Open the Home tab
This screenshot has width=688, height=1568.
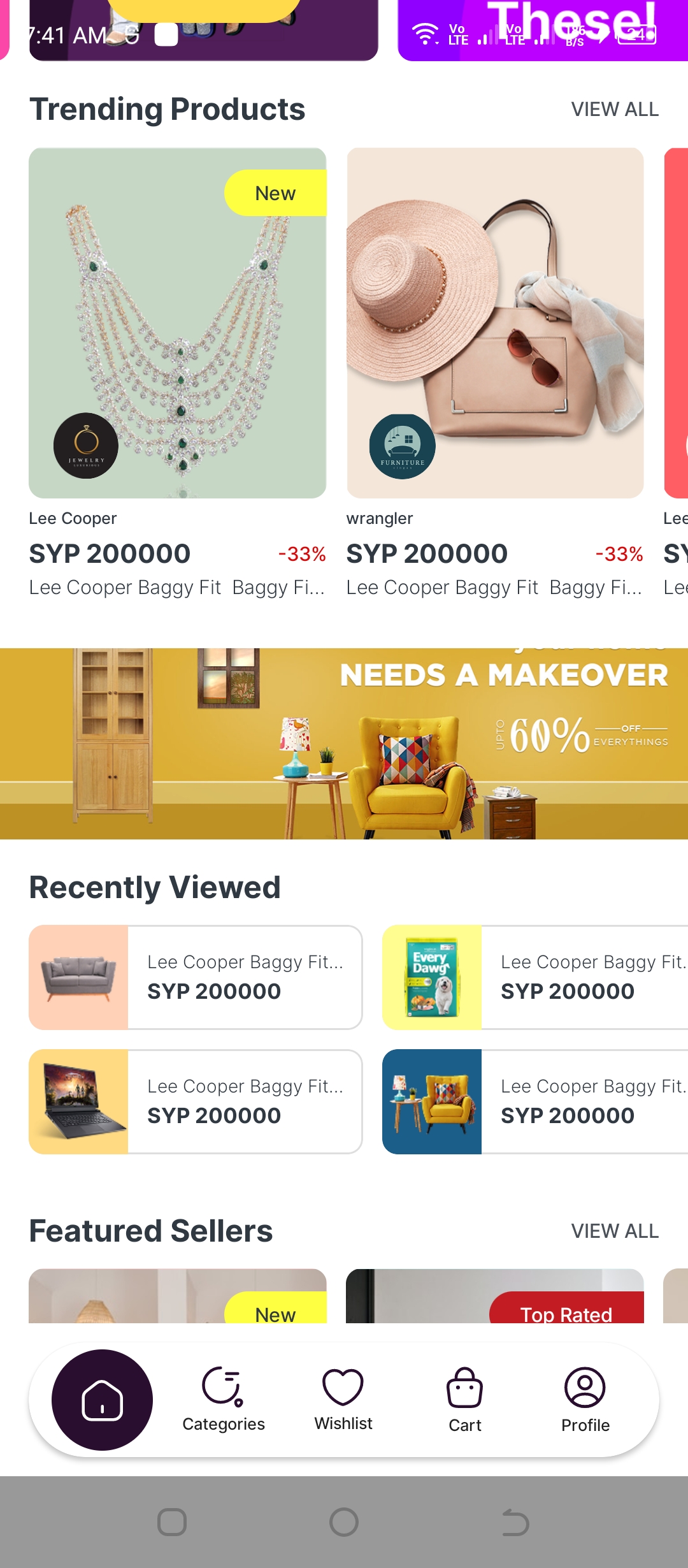[102, 1400]
